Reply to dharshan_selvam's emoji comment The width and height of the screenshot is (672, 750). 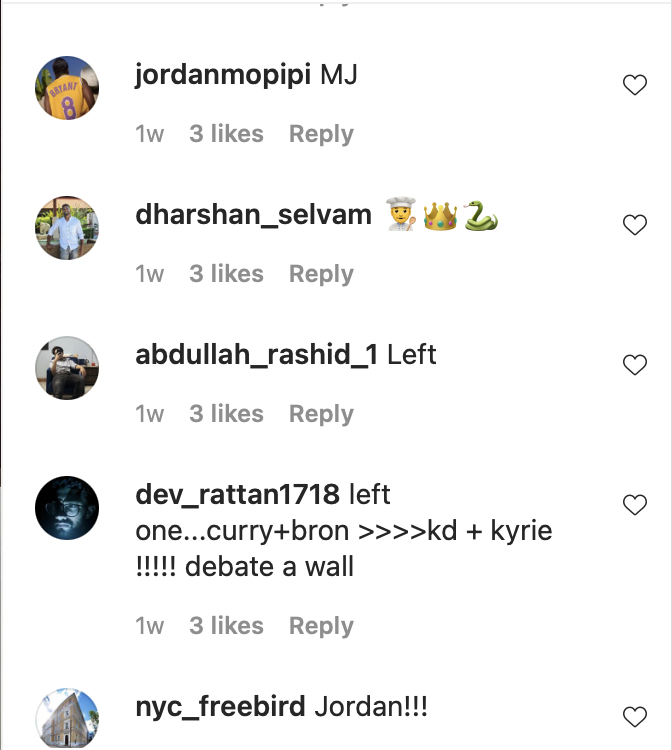[321, 274]
